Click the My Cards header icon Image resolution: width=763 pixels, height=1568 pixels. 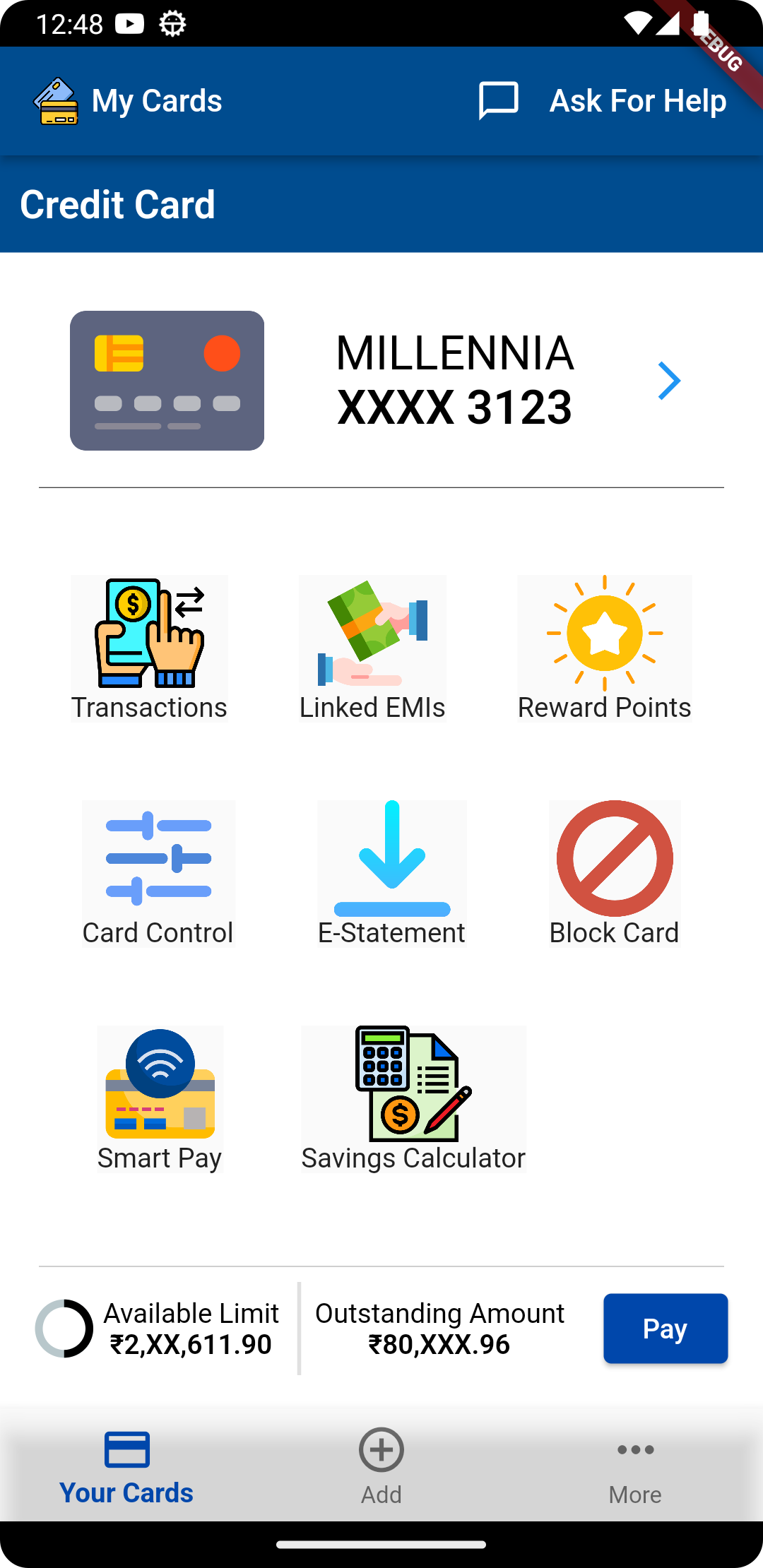pos(53,100)
